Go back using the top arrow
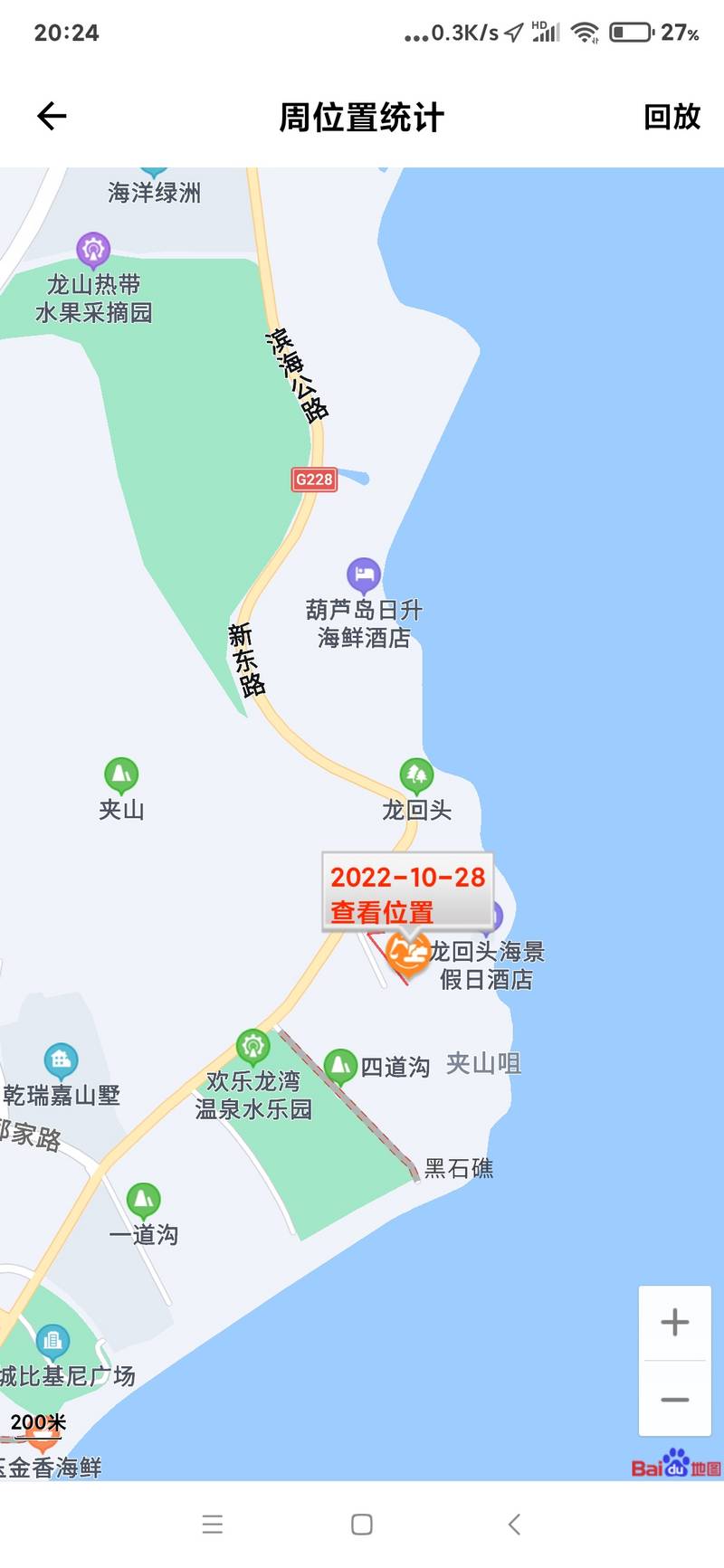 [x=52, y=116]
